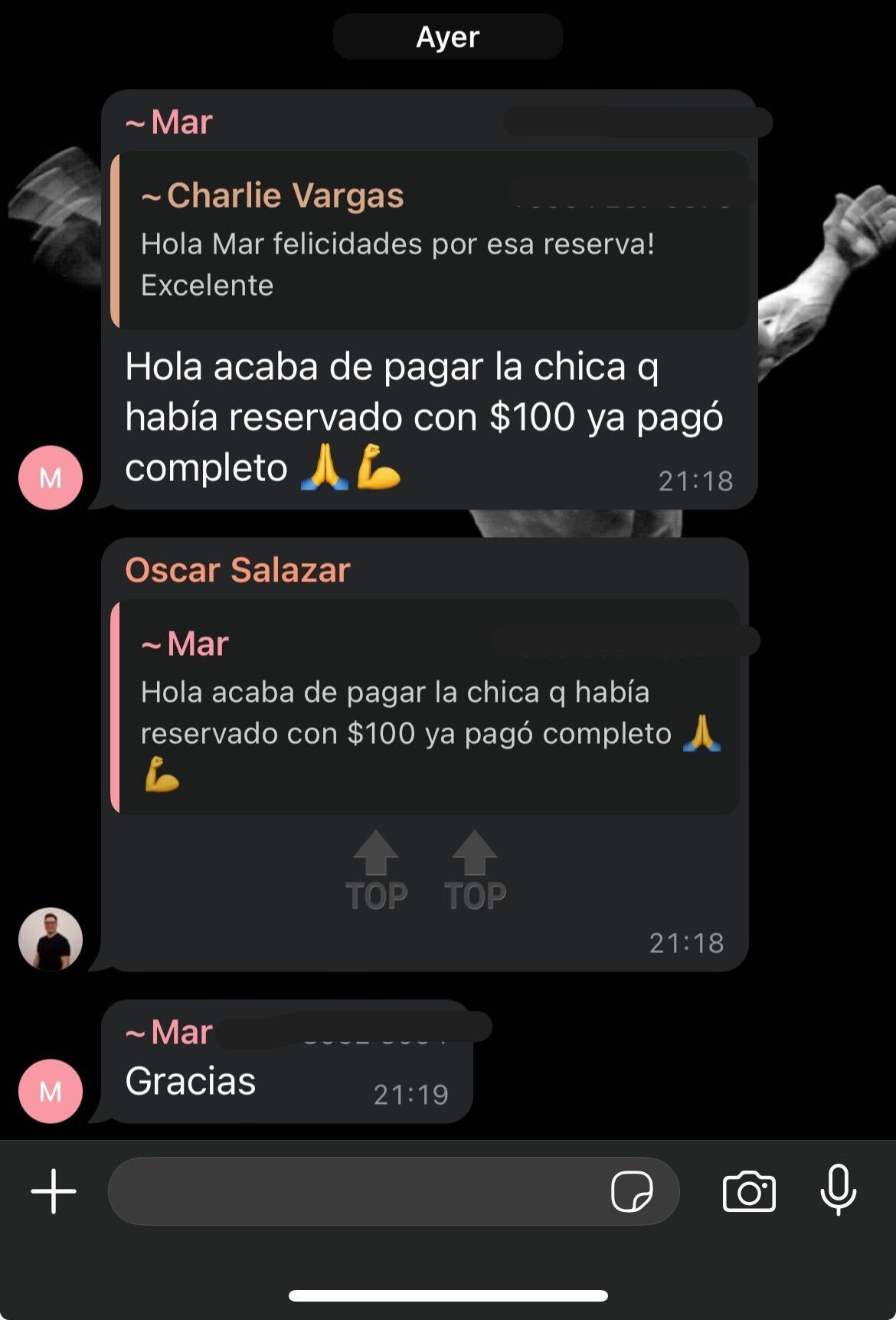Open the camera to take a photo
Image resolution: width=896 pixels, height=1320 pixels.
(x=749, y=1191)
